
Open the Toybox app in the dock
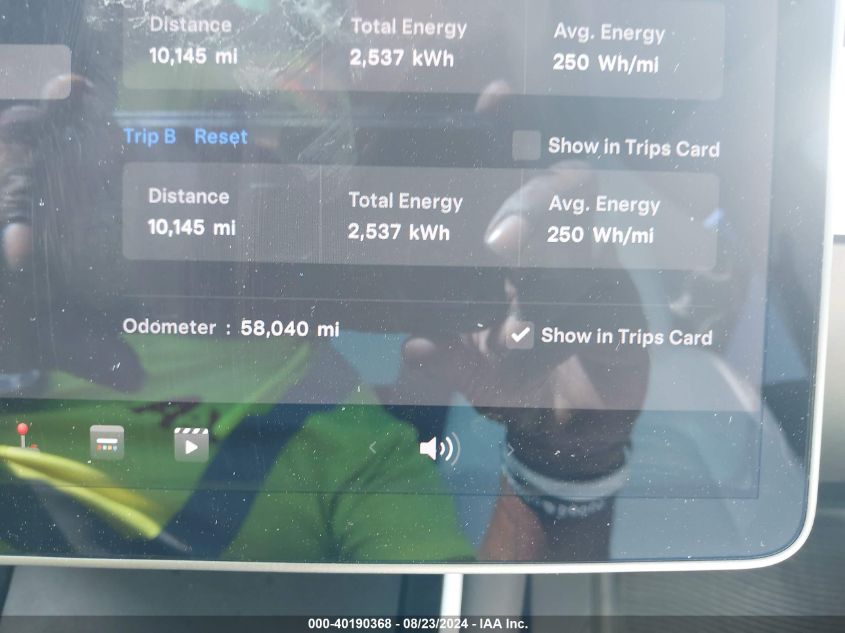(x=107, y=441)
